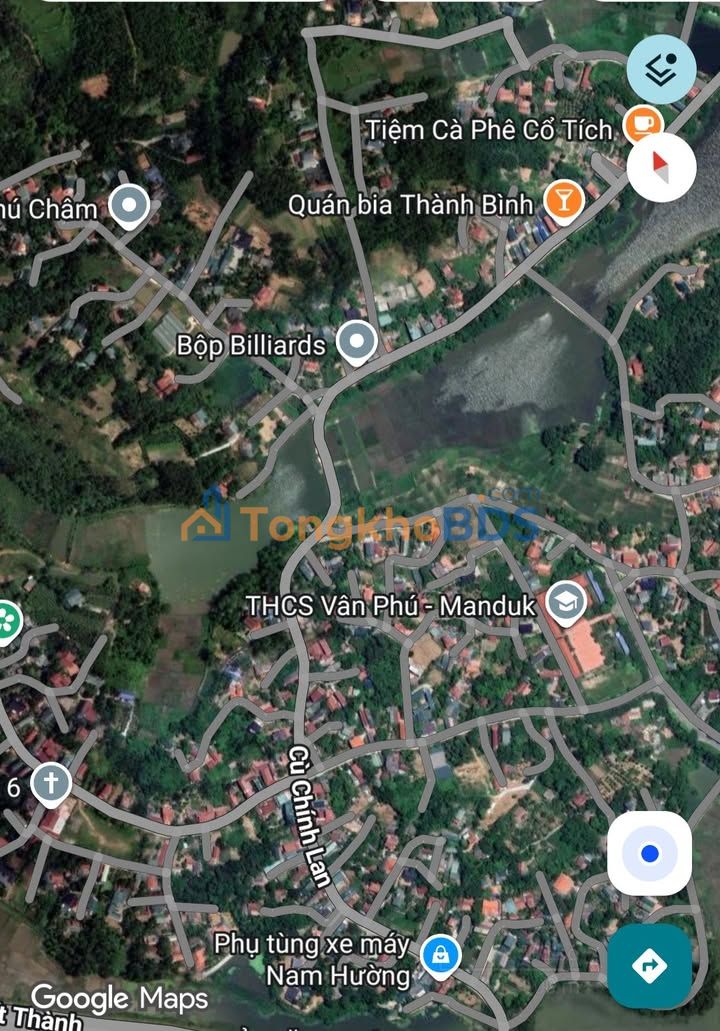View the Bộp Billiards location pin
Viewport: 720px width, 1031px height.
(356, 343)
